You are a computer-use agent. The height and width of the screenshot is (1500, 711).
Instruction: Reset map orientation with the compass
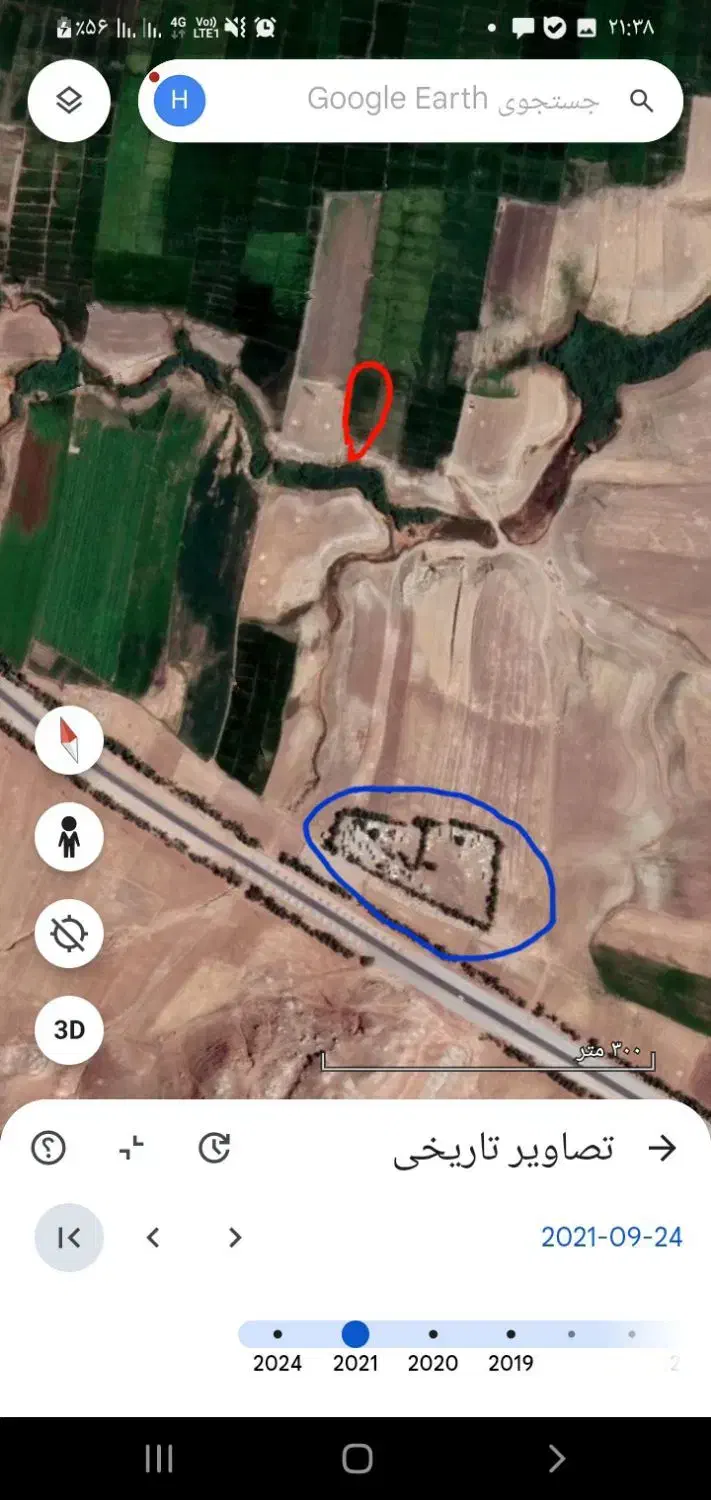pos(69,740)
